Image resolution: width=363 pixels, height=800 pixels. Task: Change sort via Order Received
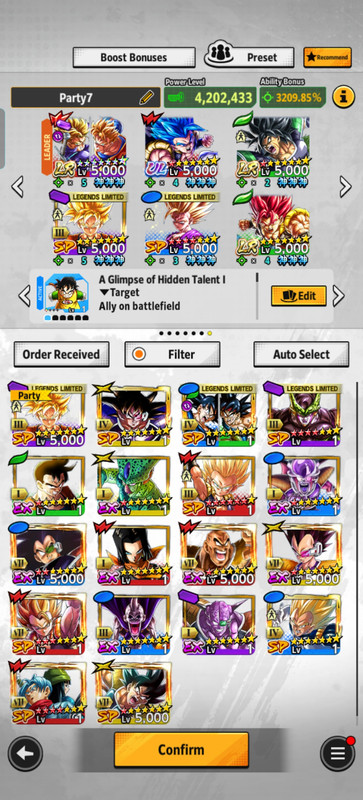coord(61,354)
